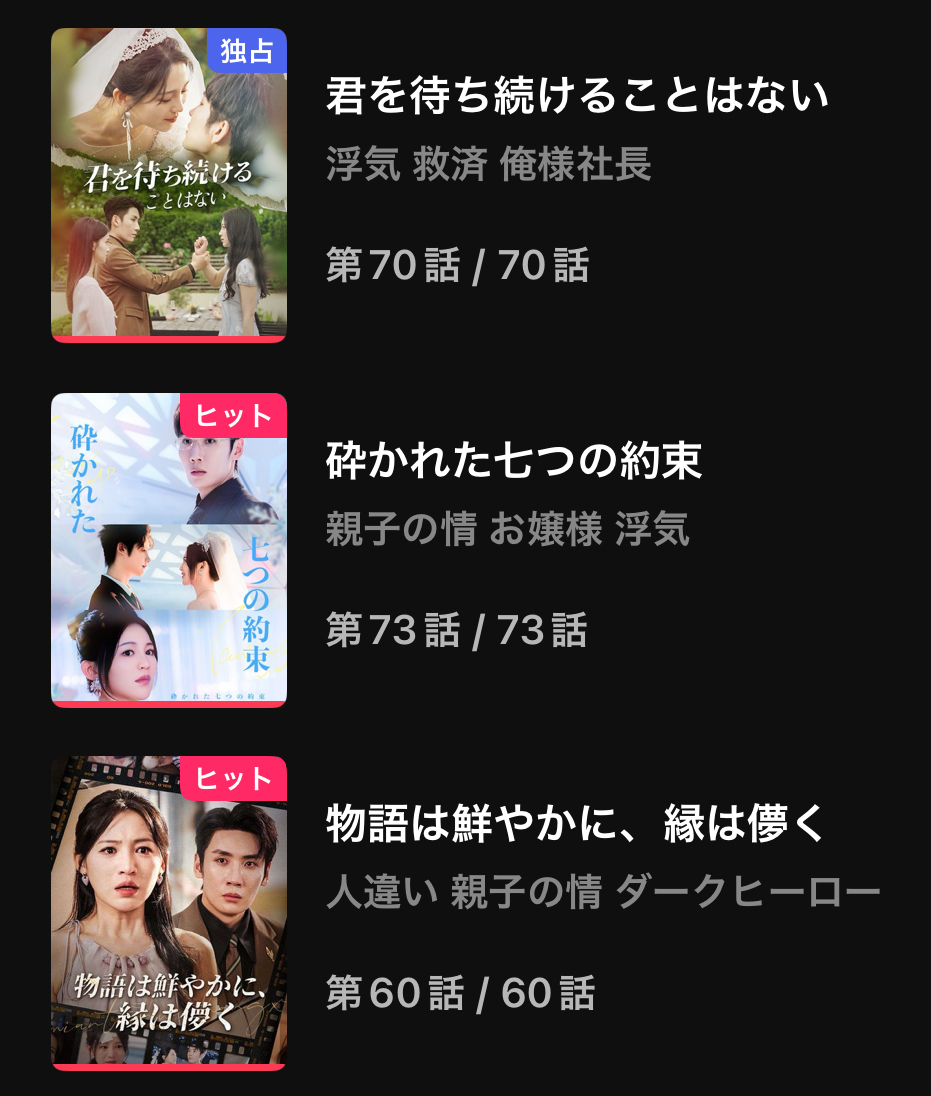Open the drama 砕かれた七つの約束
The height and width of the screenshot is (1096, 931).
click(x=514, y=461)
